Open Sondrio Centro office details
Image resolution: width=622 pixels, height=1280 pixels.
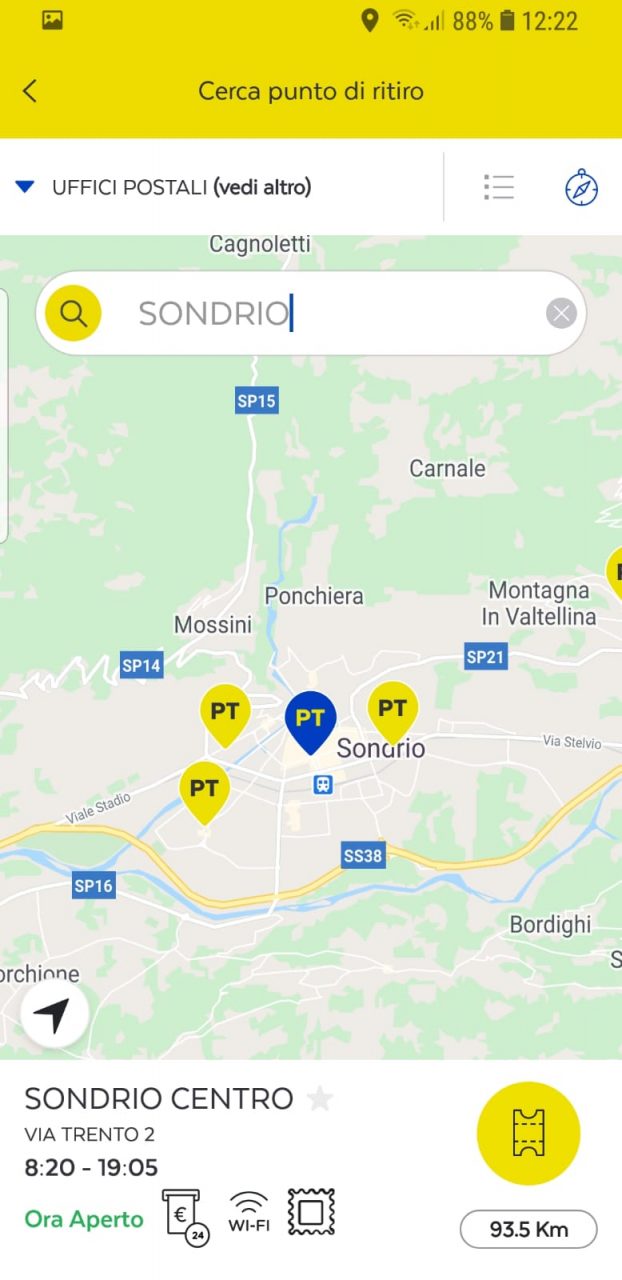pos(158,1099)
